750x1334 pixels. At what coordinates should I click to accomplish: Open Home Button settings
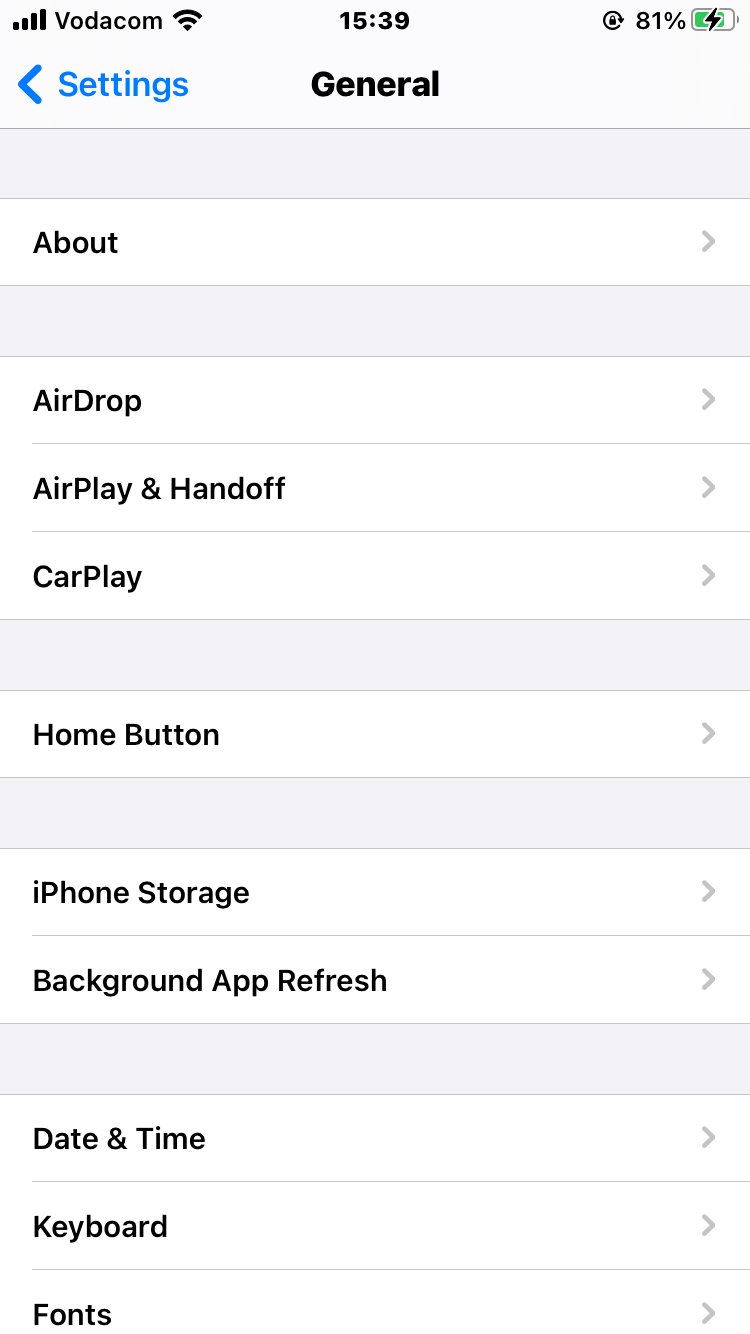pyautogui.click(x=375, y=734)
